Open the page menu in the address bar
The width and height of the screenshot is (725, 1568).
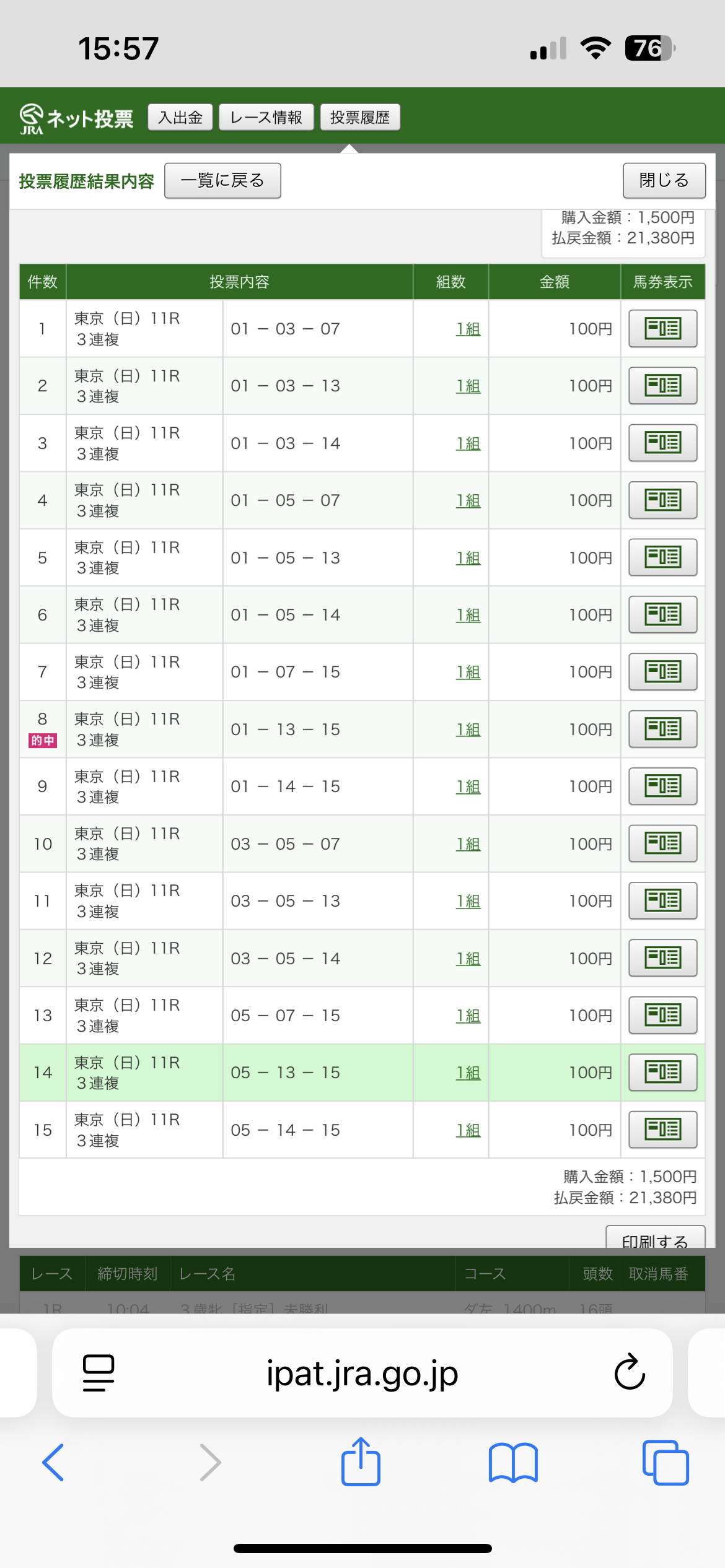[99, 1373]
